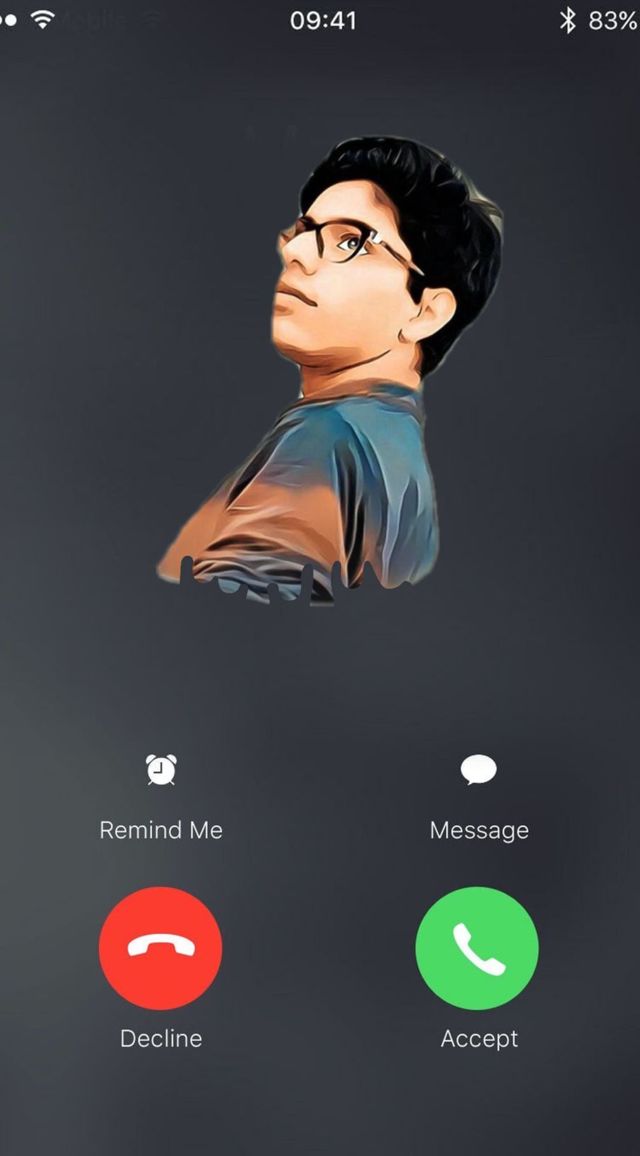The image size is (640, 1156).
Task: Reply to caller with a Message
Action: [x=478, y=771]
